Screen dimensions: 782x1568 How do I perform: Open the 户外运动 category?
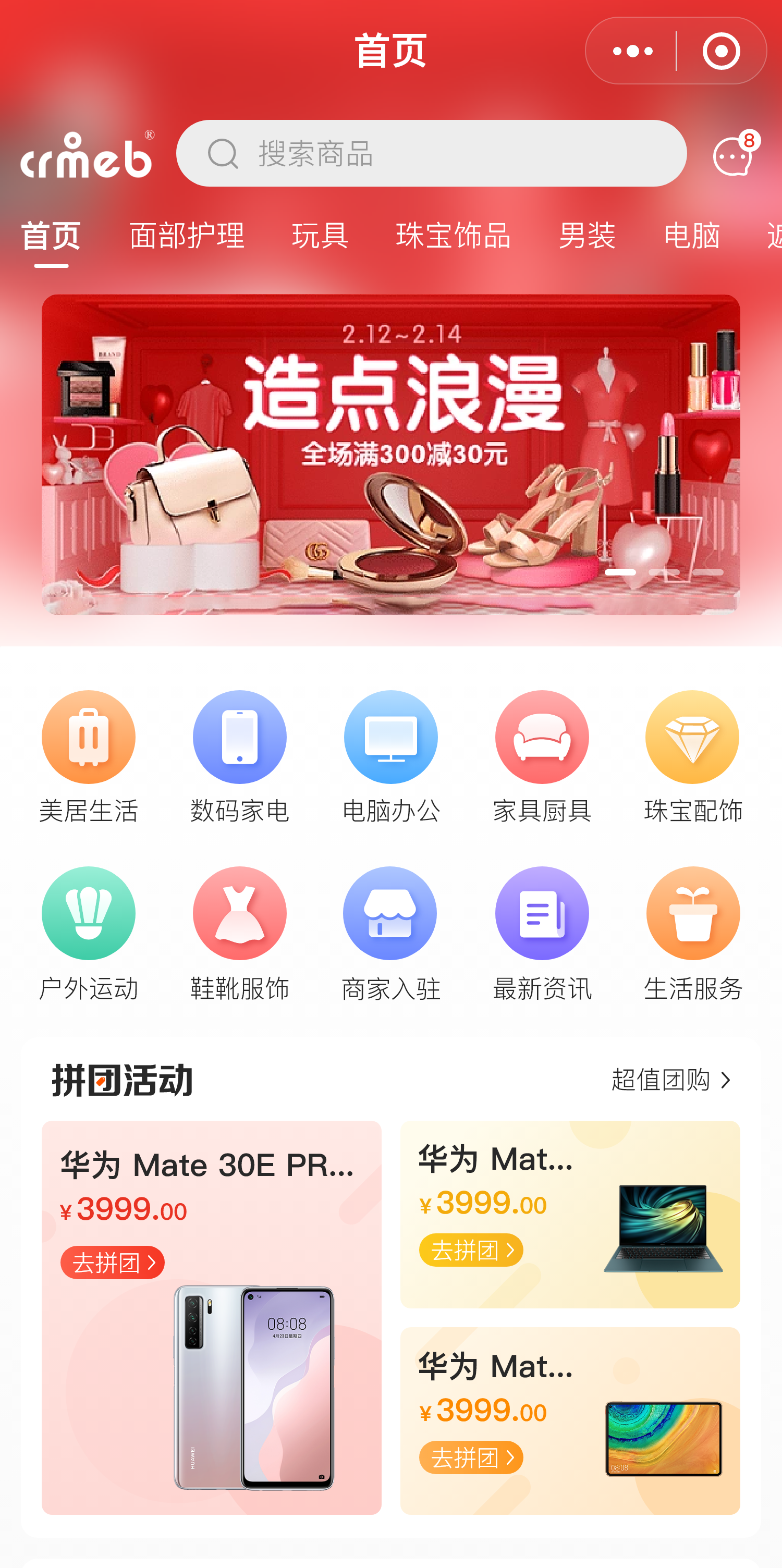(x=89, y=933)
